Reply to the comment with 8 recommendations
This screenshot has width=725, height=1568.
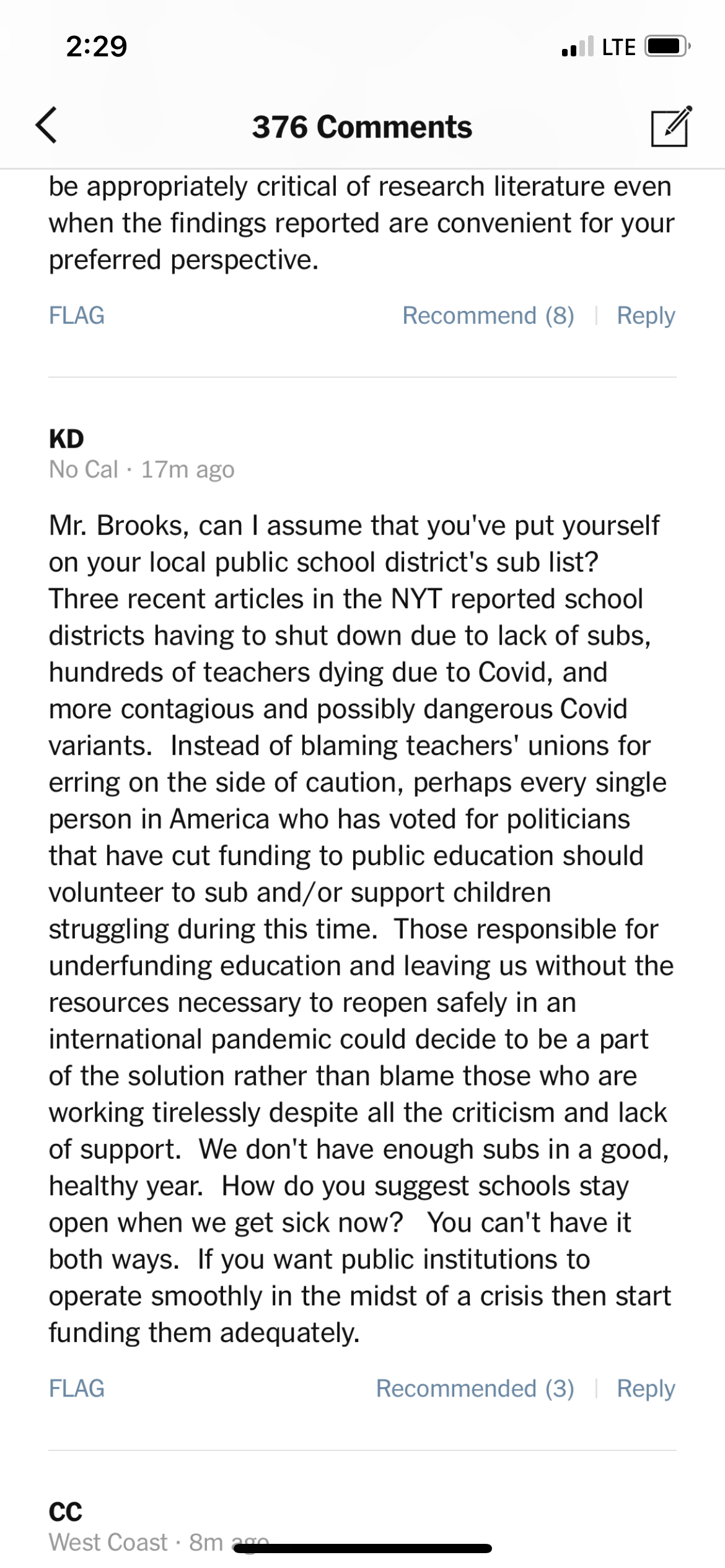(645, 316)
